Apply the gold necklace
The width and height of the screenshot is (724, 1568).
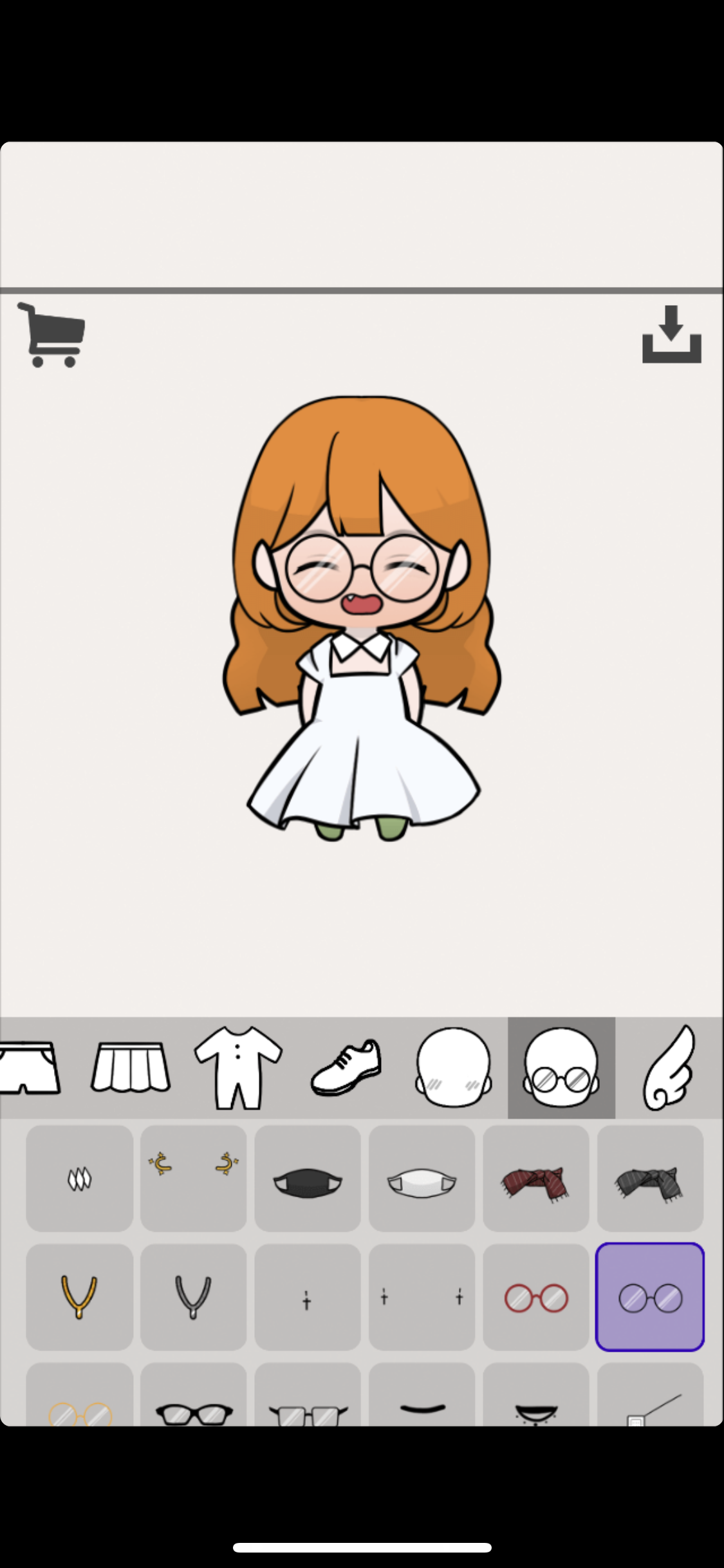pos(79,1297)
